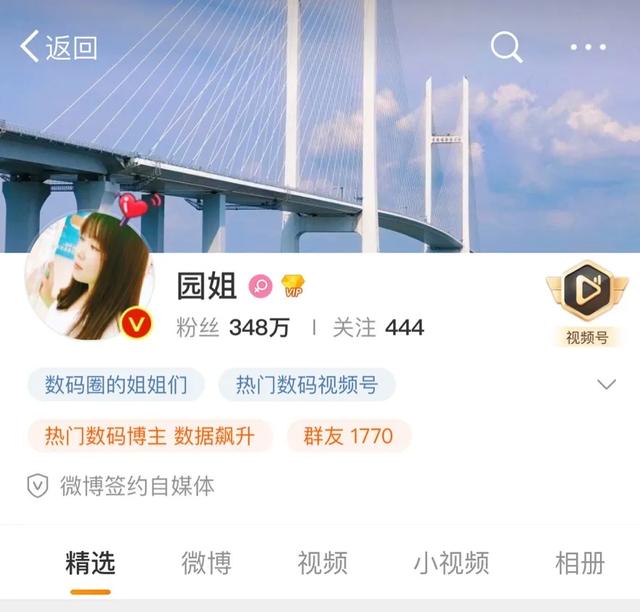Go back using the 返回 arrow

pyautogui.click(x=58, y=46)
